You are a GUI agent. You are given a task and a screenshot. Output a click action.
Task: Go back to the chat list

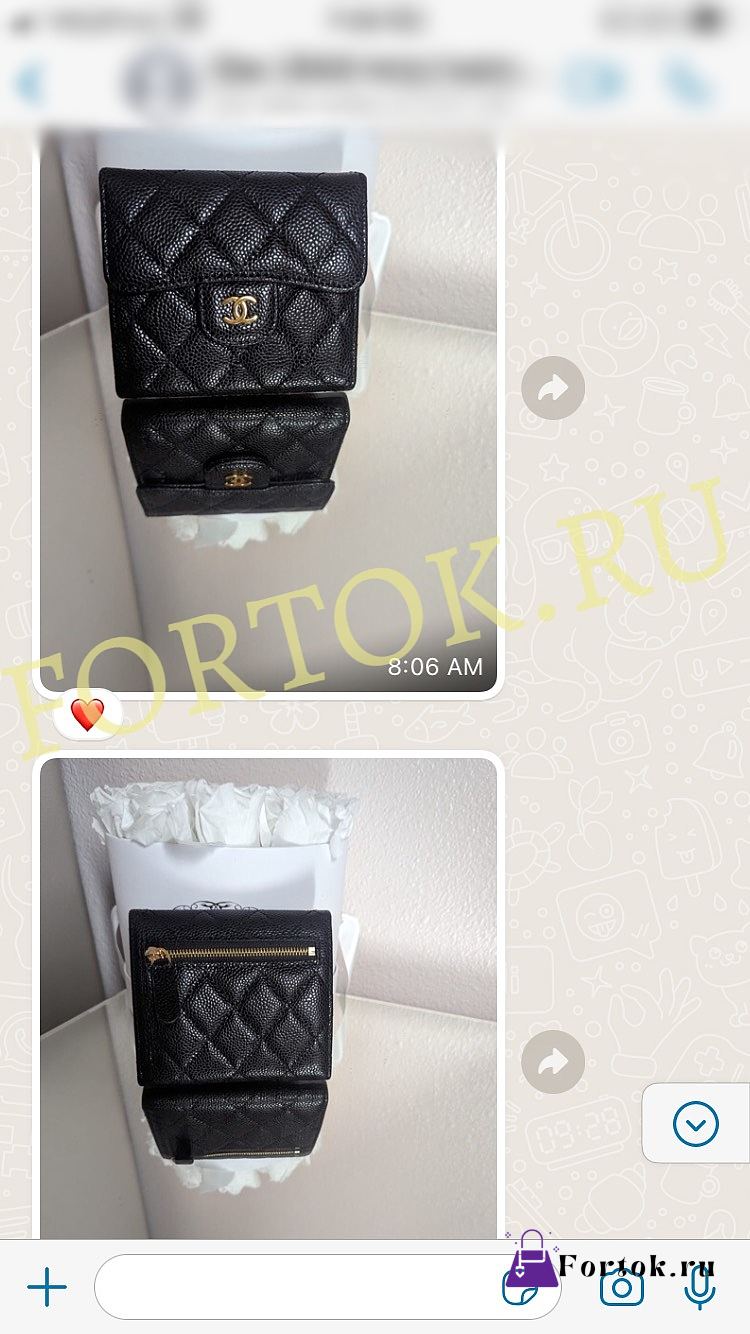tap(30, 82)
